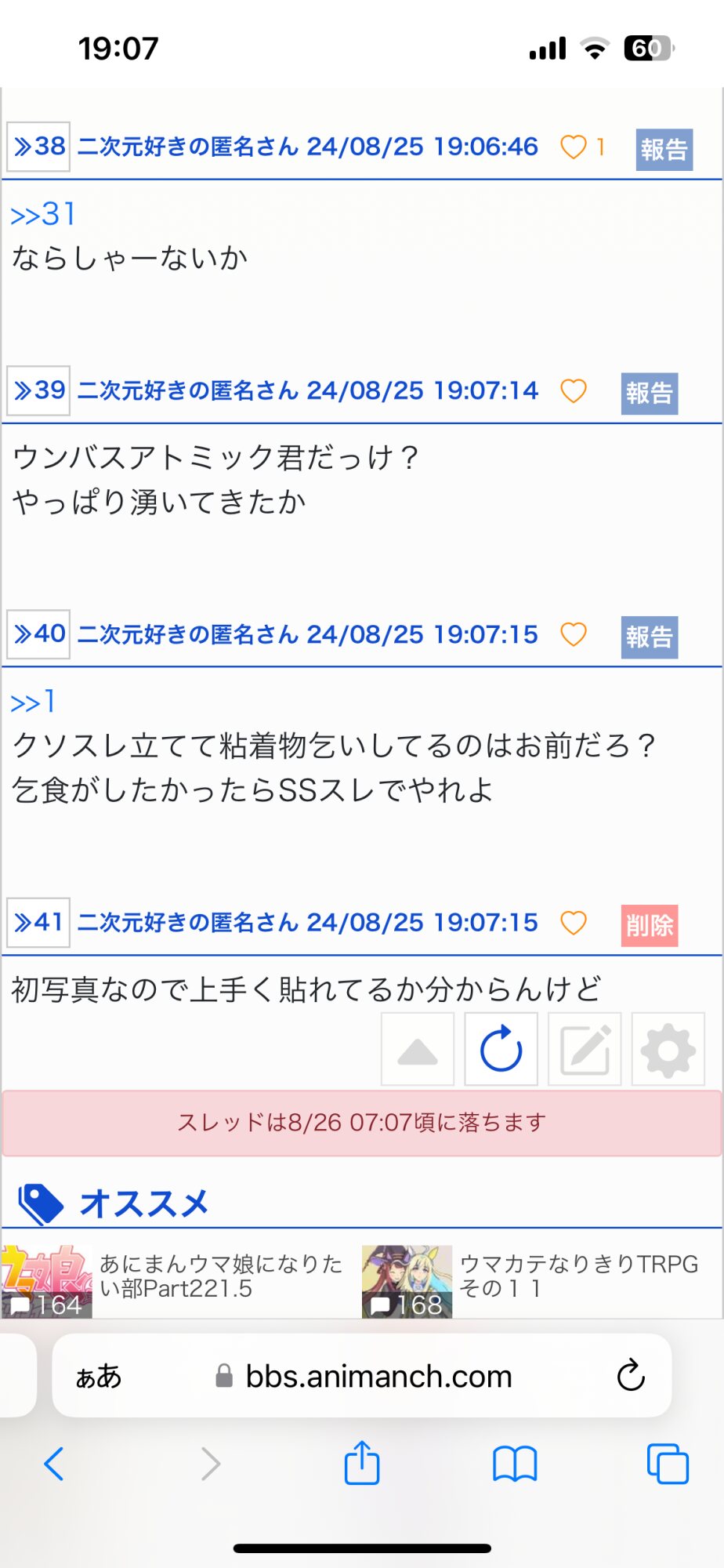Report post number 38
Viewport: 724px width, 1568px height.
[664, 149]
